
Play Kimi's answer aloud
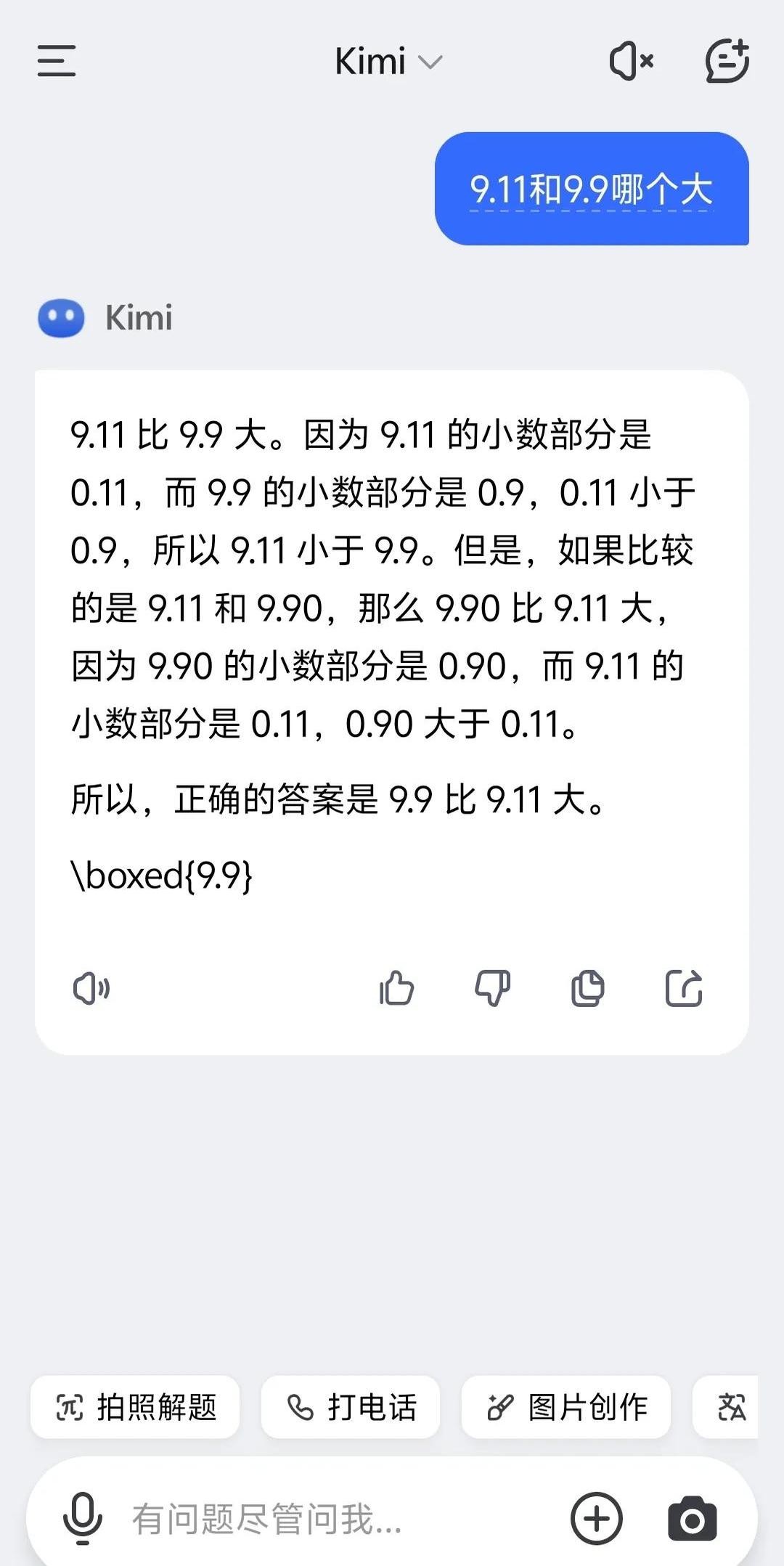91,989
